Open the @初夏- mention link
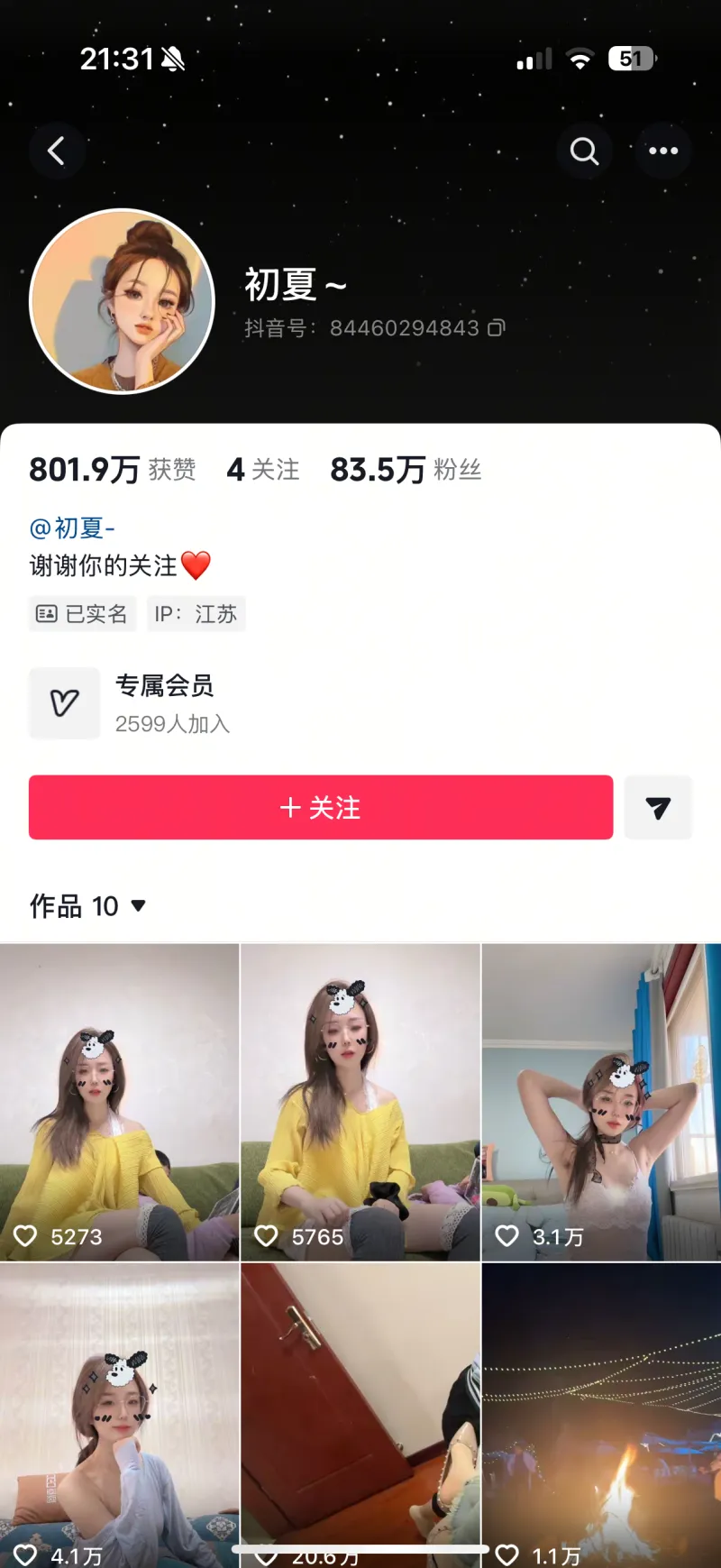The height and width of the screenshot is (1568, 721). 72,527
